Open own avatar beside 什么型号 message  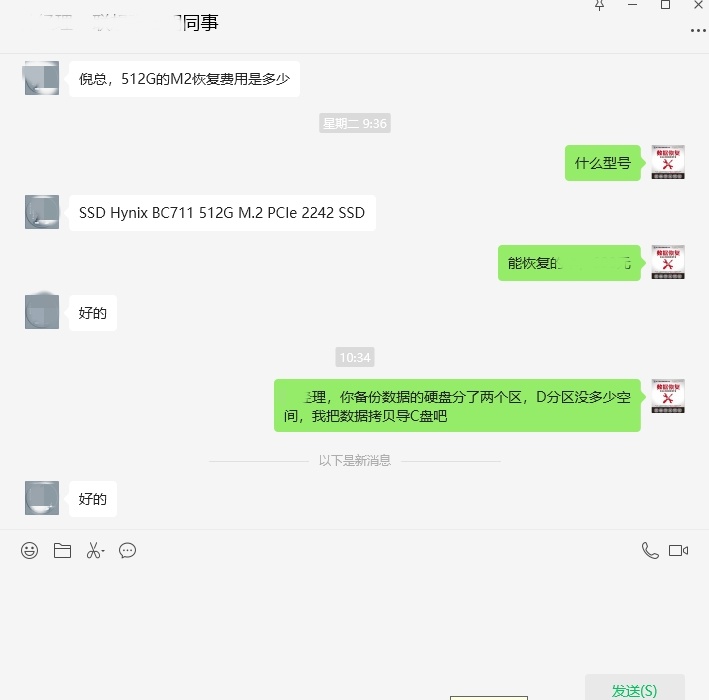[668, 162]
